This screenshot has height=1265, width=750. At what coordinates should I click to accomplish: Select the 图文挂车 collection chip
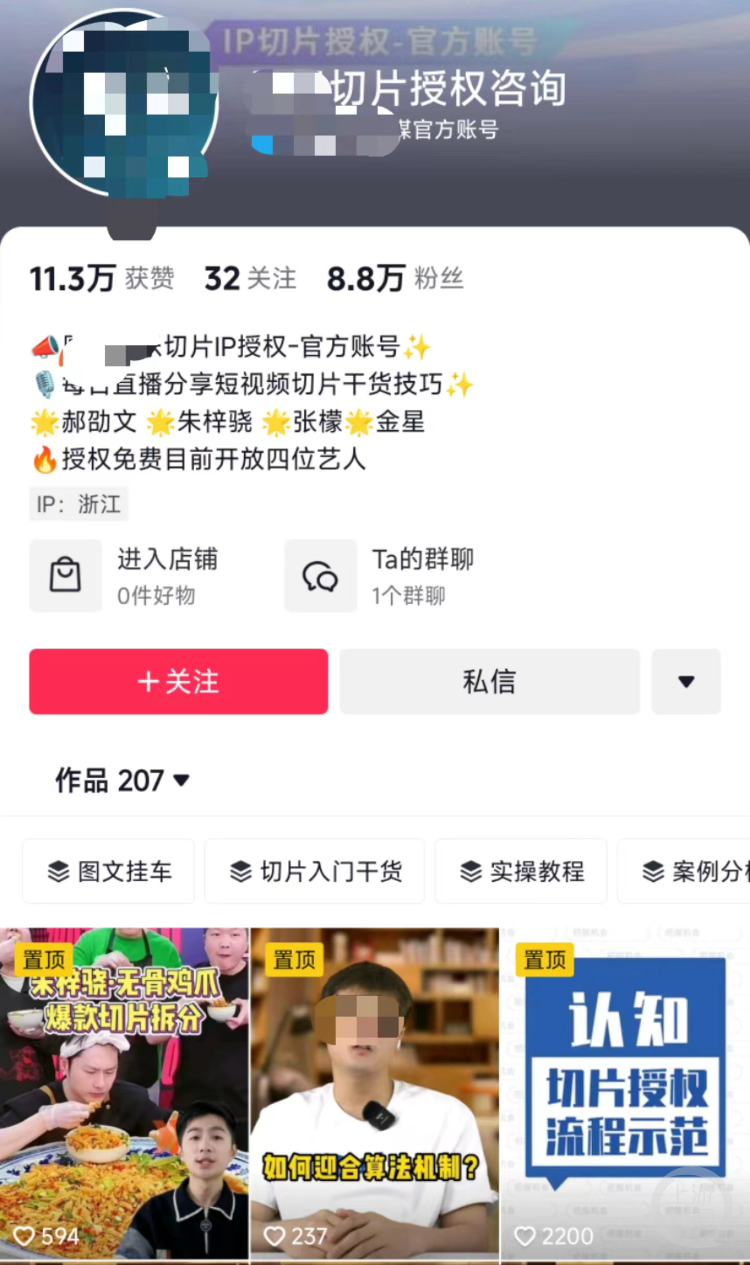pos(110,871)
